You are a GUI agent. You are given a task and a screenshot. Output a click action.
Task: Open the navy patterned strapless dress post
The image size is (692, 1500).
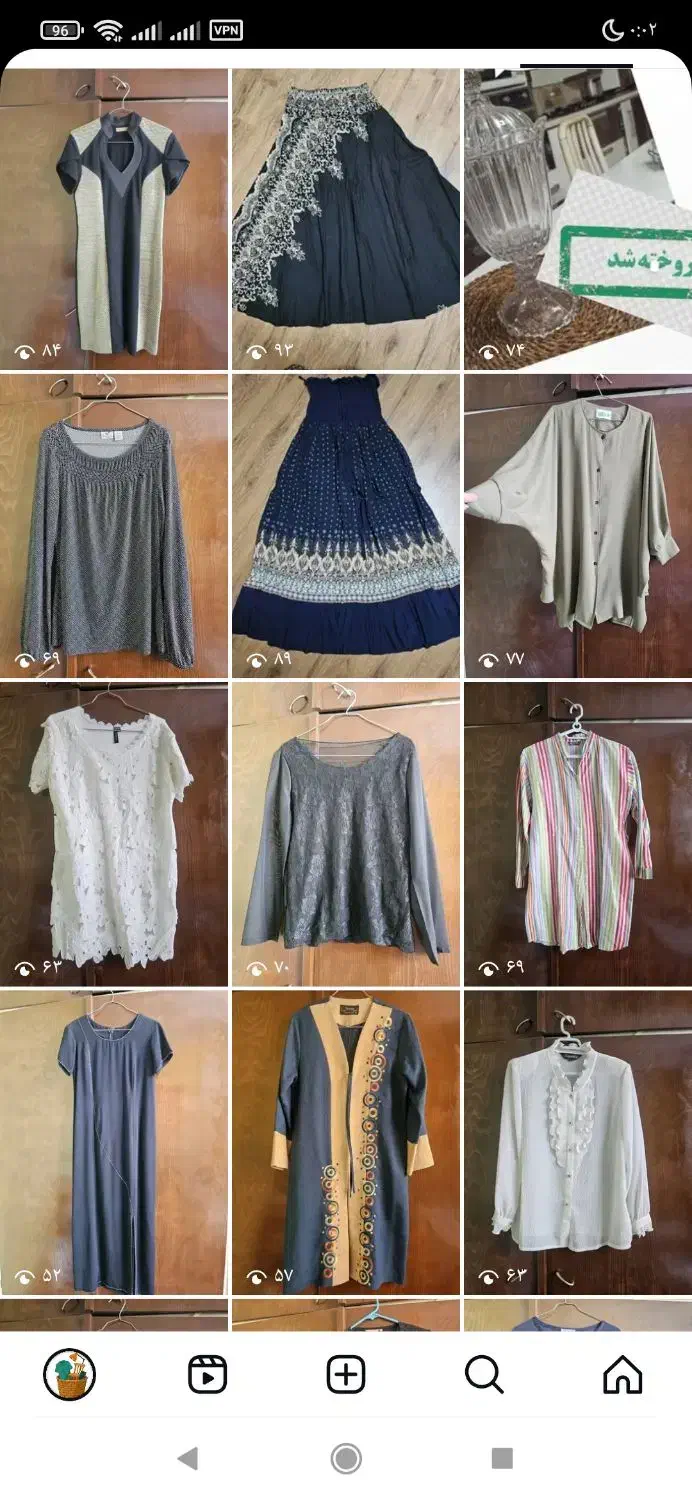coord(346,526)
